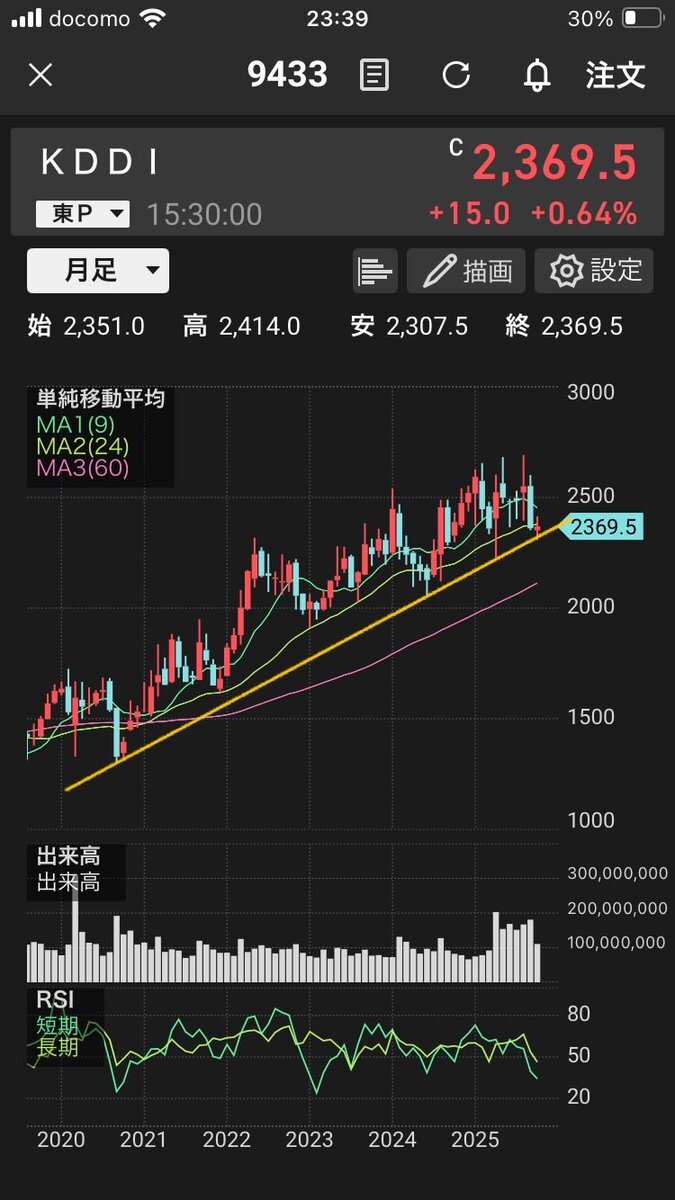Close the KDDI chart screen
Image resolution: width=675 pixels, height=1200 pixels.
coord(40,75)
